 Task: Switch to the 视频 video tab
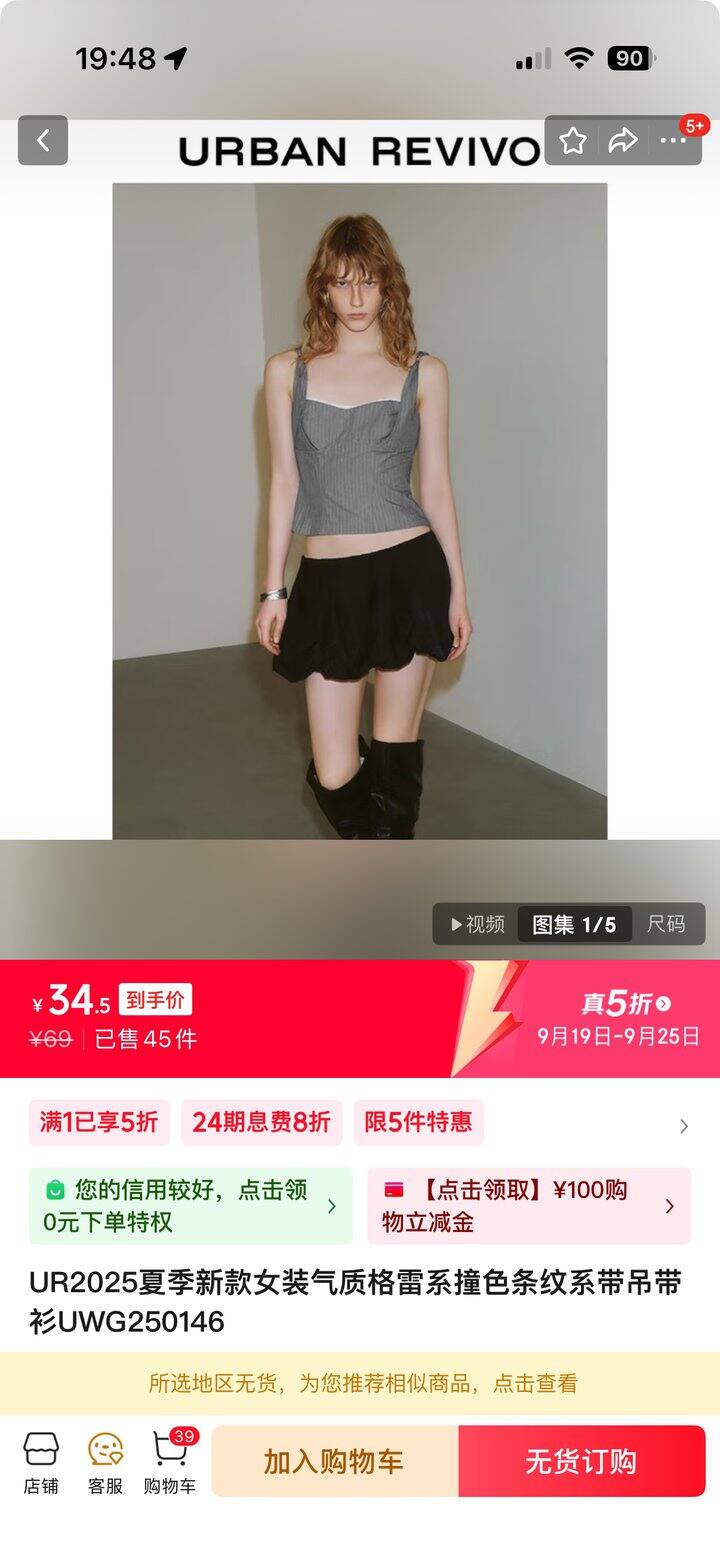pyautogui.click(x=477, y=924)
